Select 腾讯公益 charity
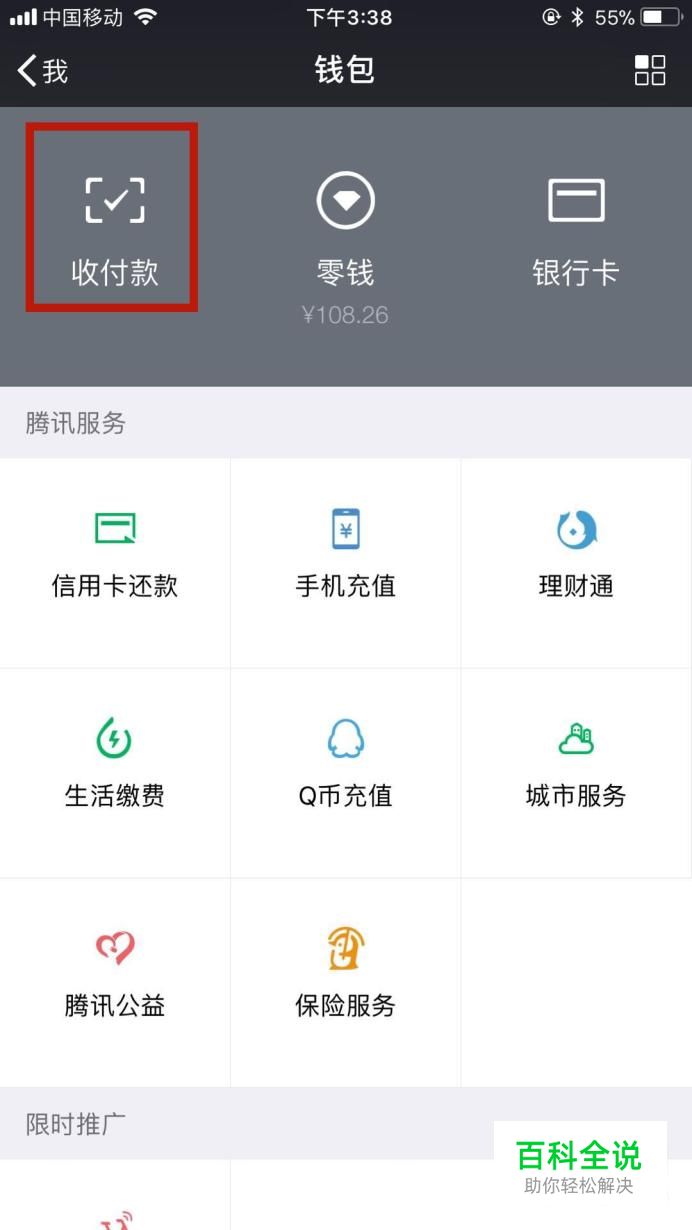This screenshot has width=692, height=1230. point(115,976)
